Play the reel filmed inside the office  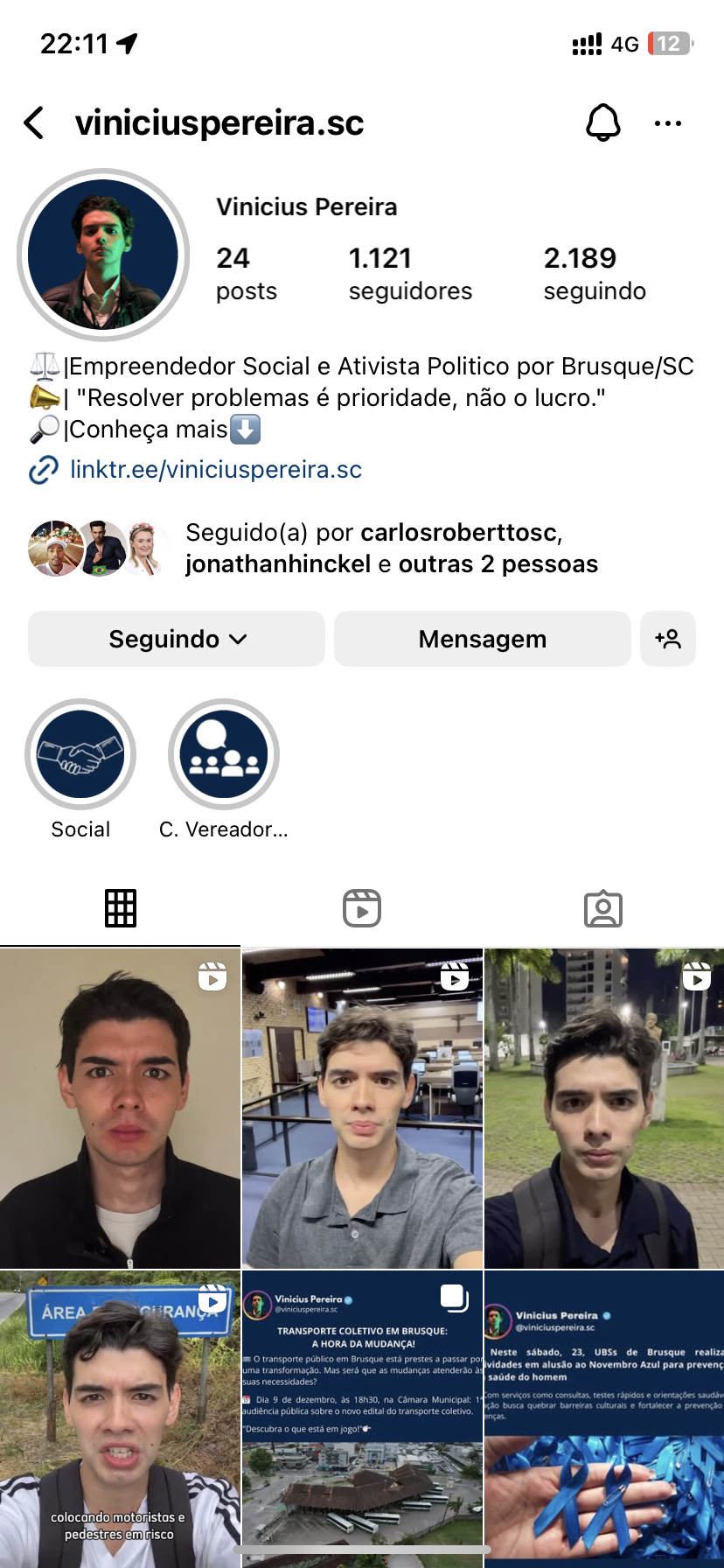[362, 1108]
